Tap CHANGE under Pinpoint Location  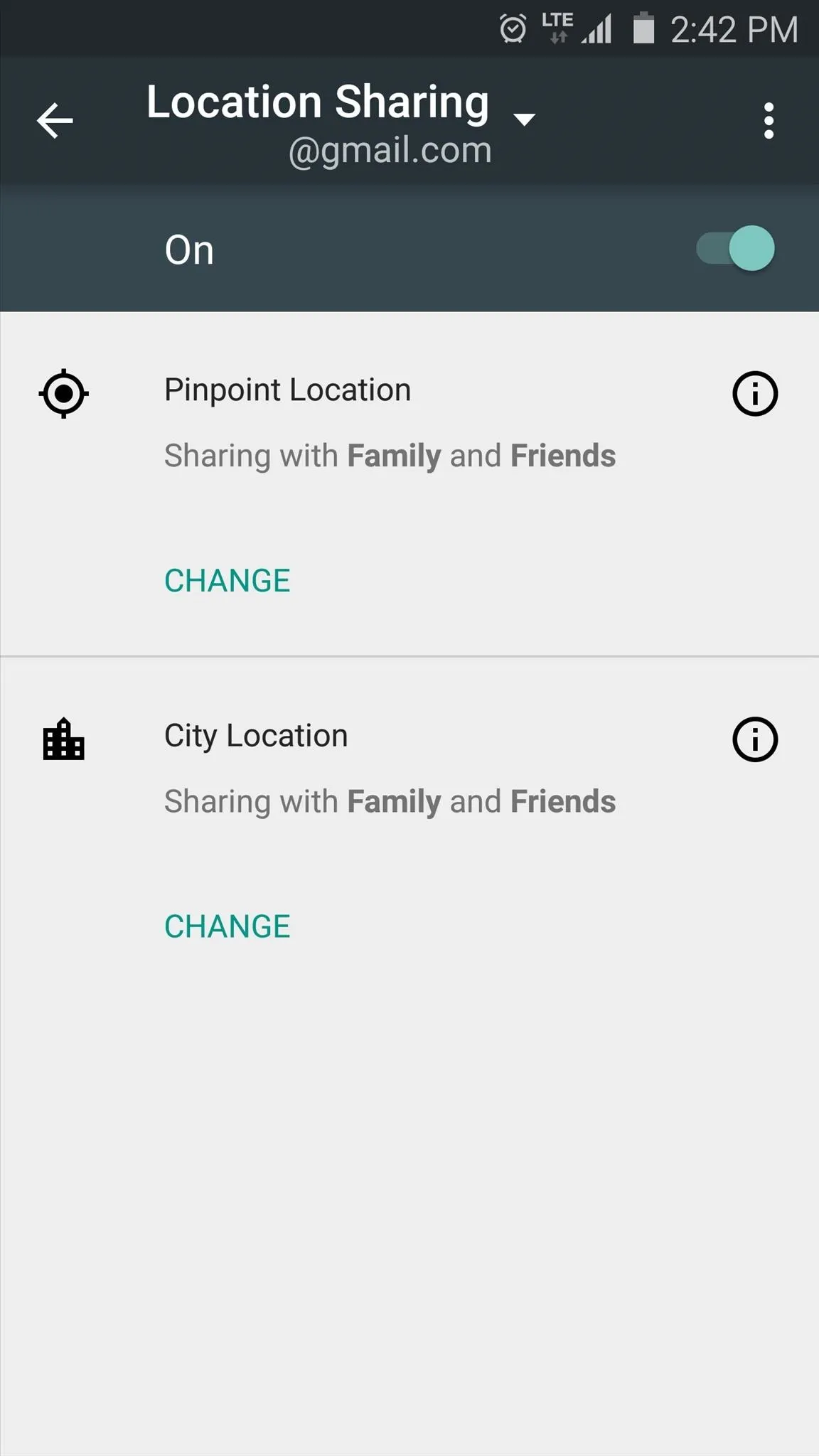point(227,581)
